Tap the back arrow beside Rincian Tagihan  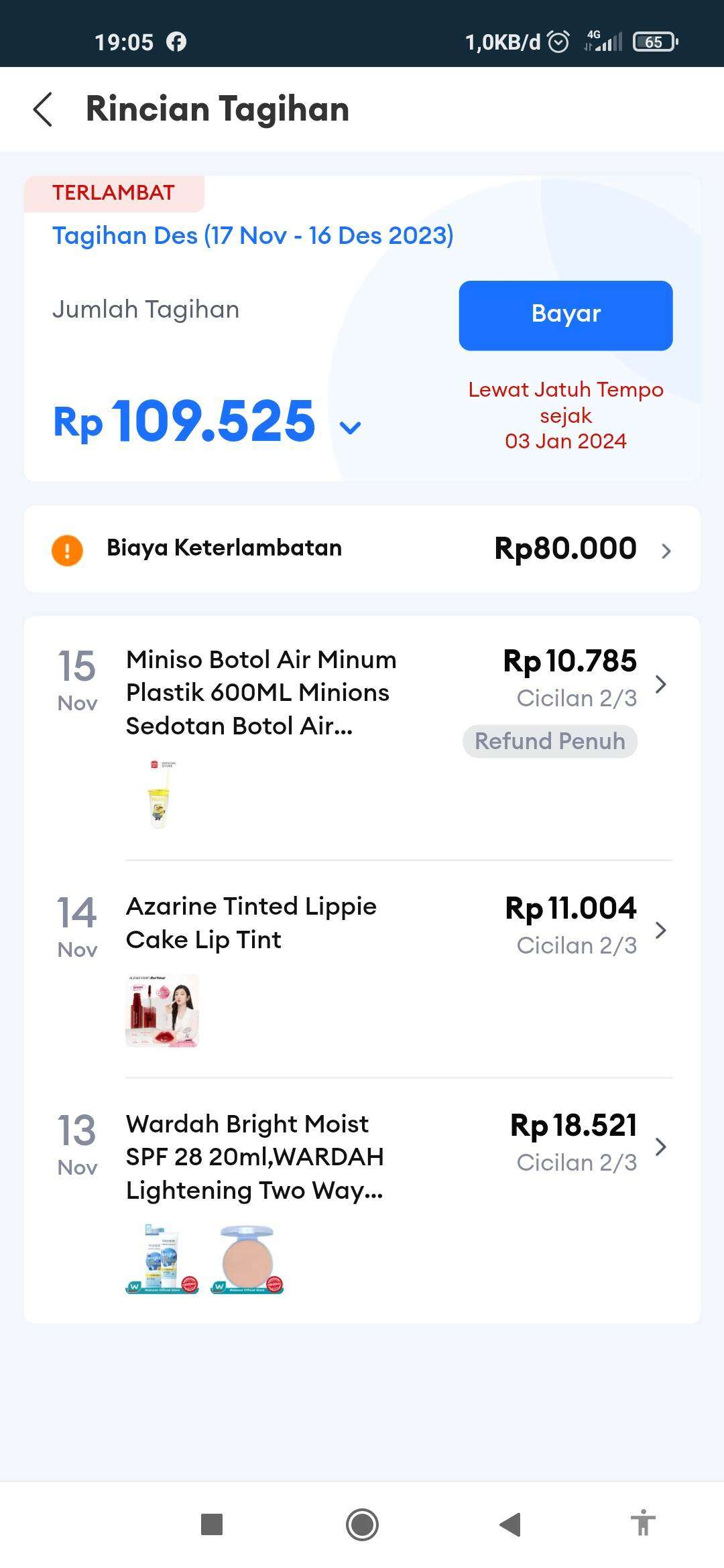[42, 109]
